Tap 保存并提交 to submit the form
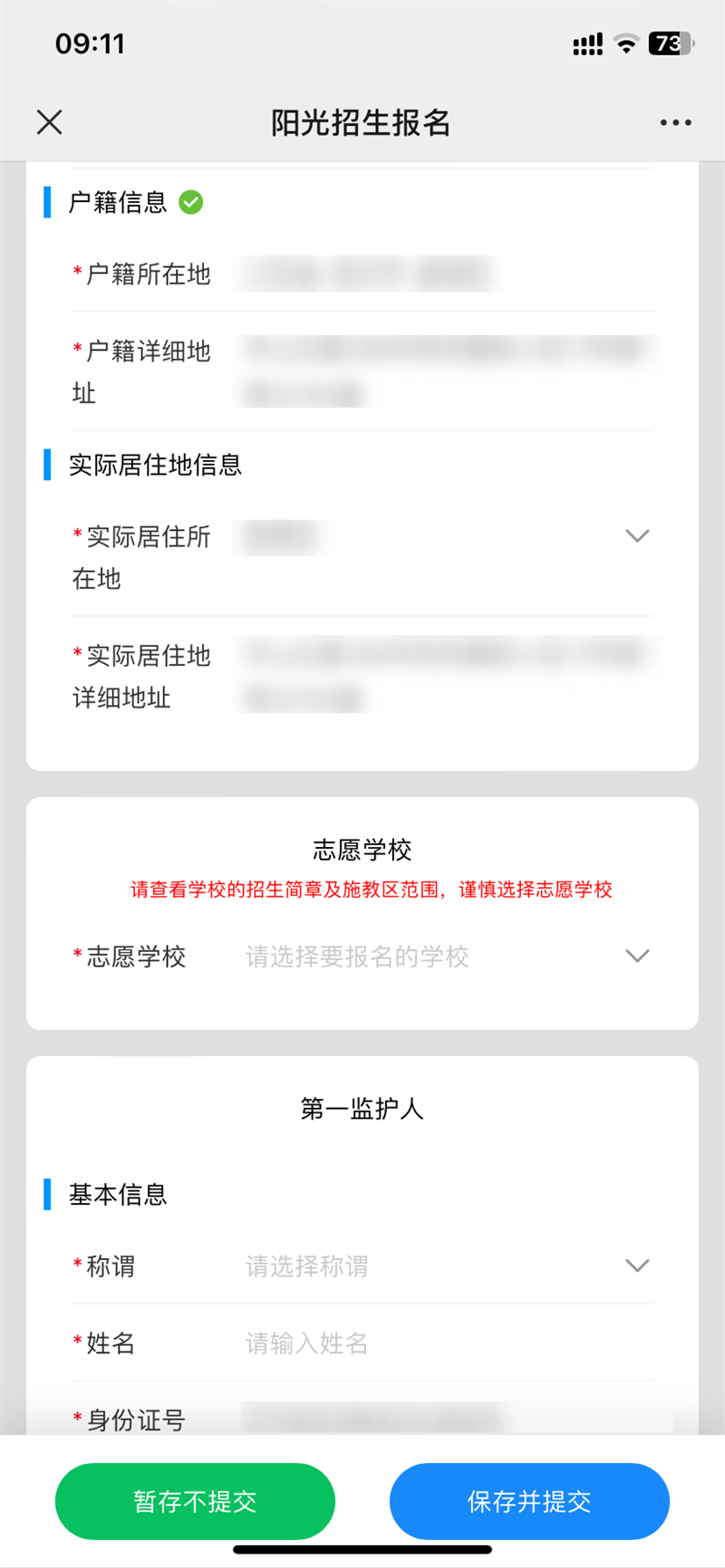 (529, 1501)
